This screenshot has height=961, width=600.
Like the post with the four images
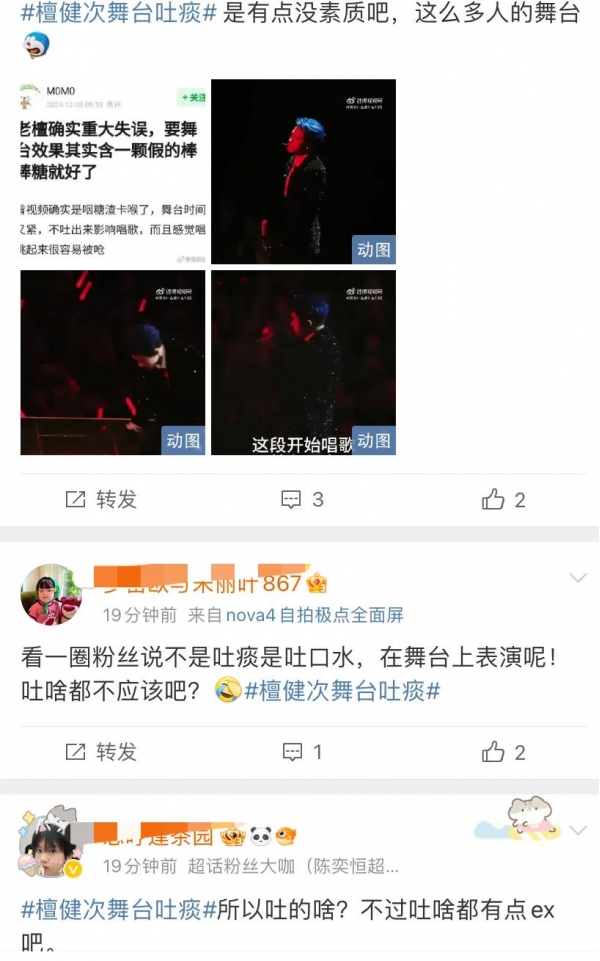click(x=504, y=499)
